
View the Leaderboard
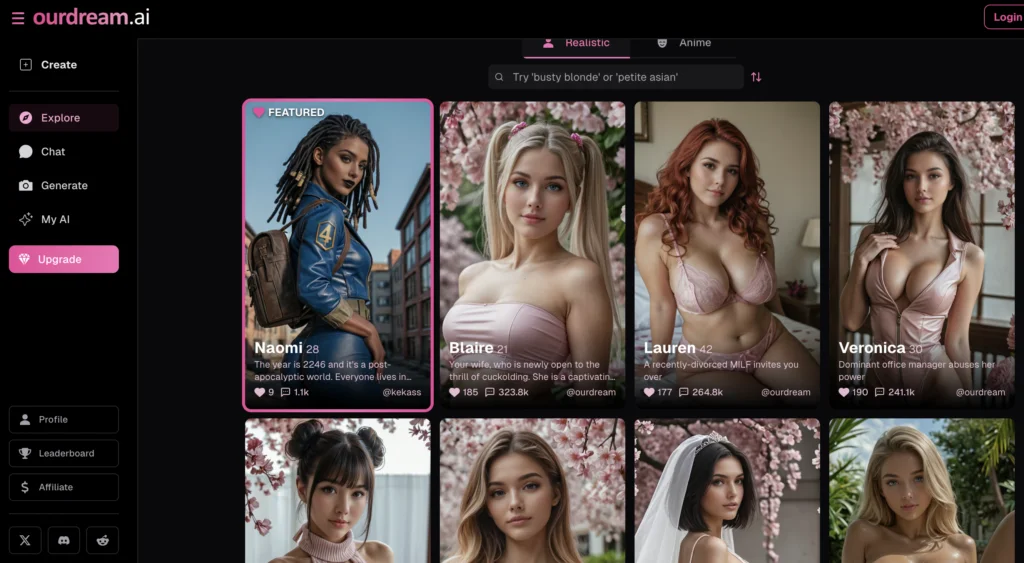[63, 454]
